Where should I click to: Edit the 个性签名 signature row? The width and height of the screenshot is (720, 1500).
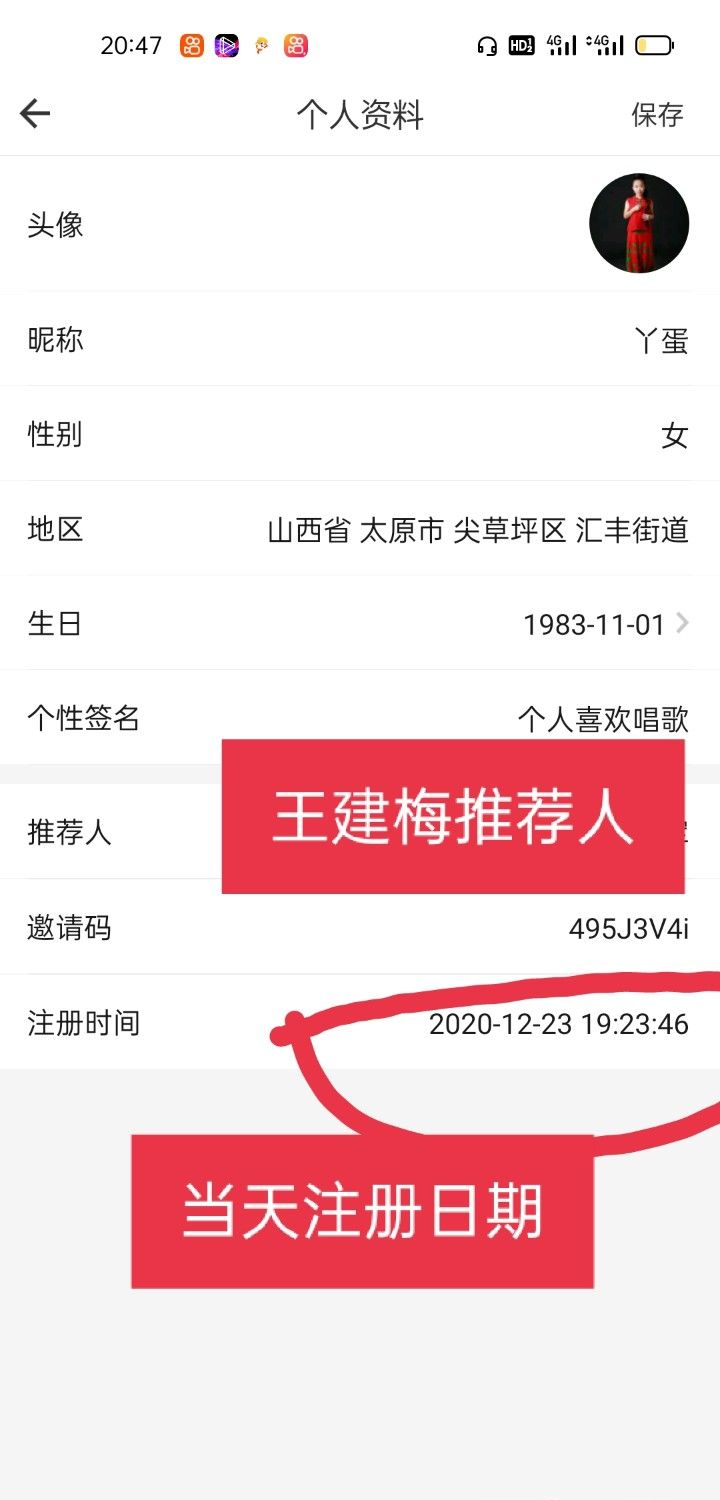click(360, 718)
